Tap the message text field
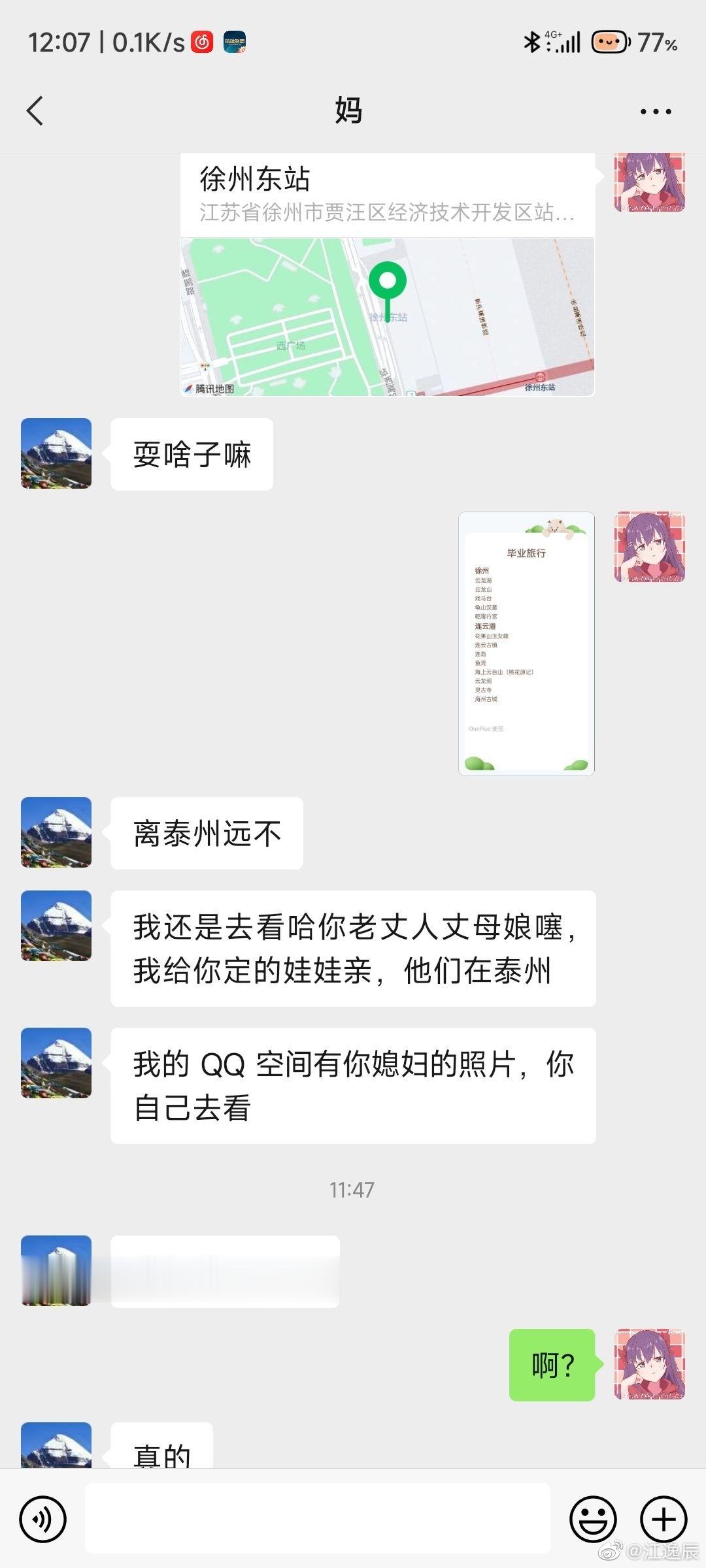Image resolution: width=706 pixels, height=1568 pixels. click(318, 1518)
